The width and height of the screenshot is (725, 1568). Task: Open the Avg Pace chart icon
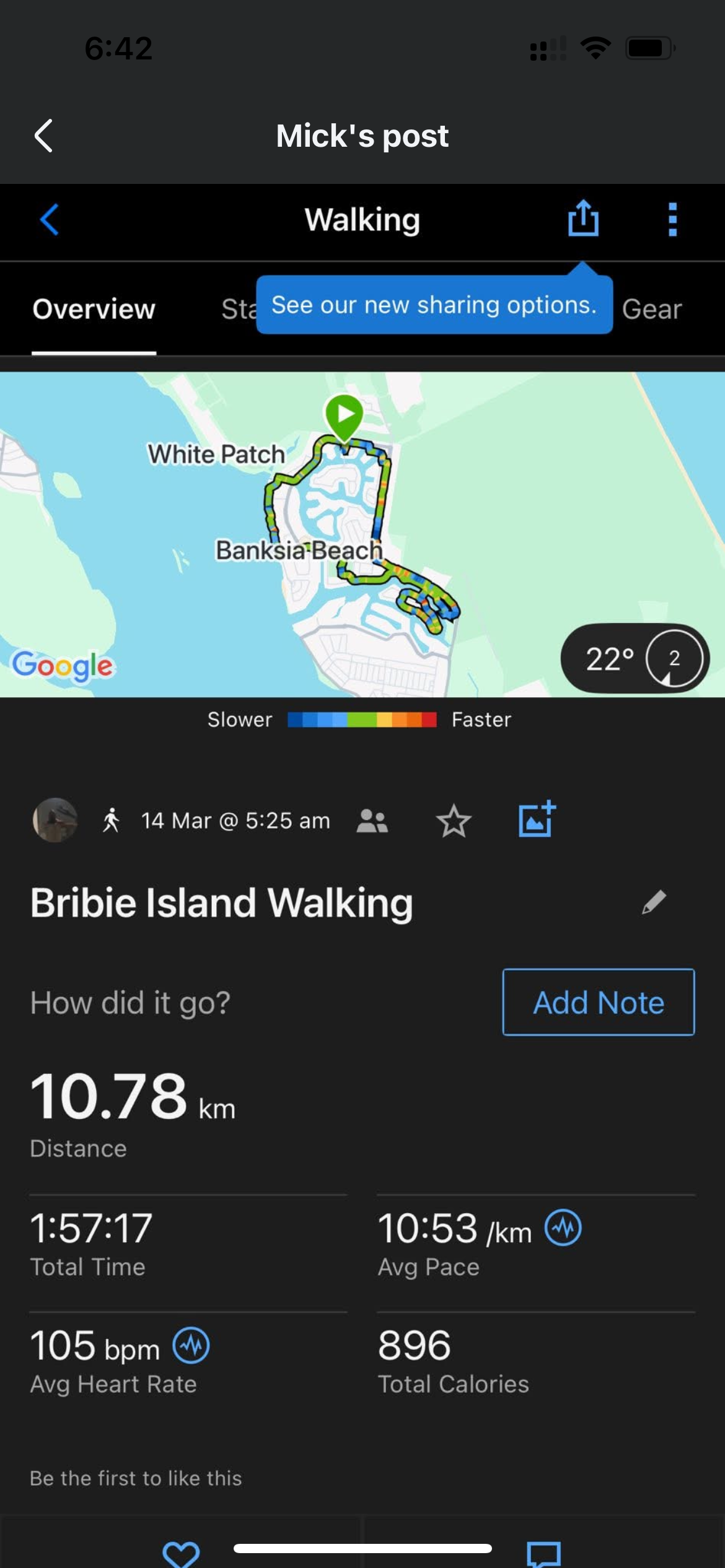(x=563, y=1227)
